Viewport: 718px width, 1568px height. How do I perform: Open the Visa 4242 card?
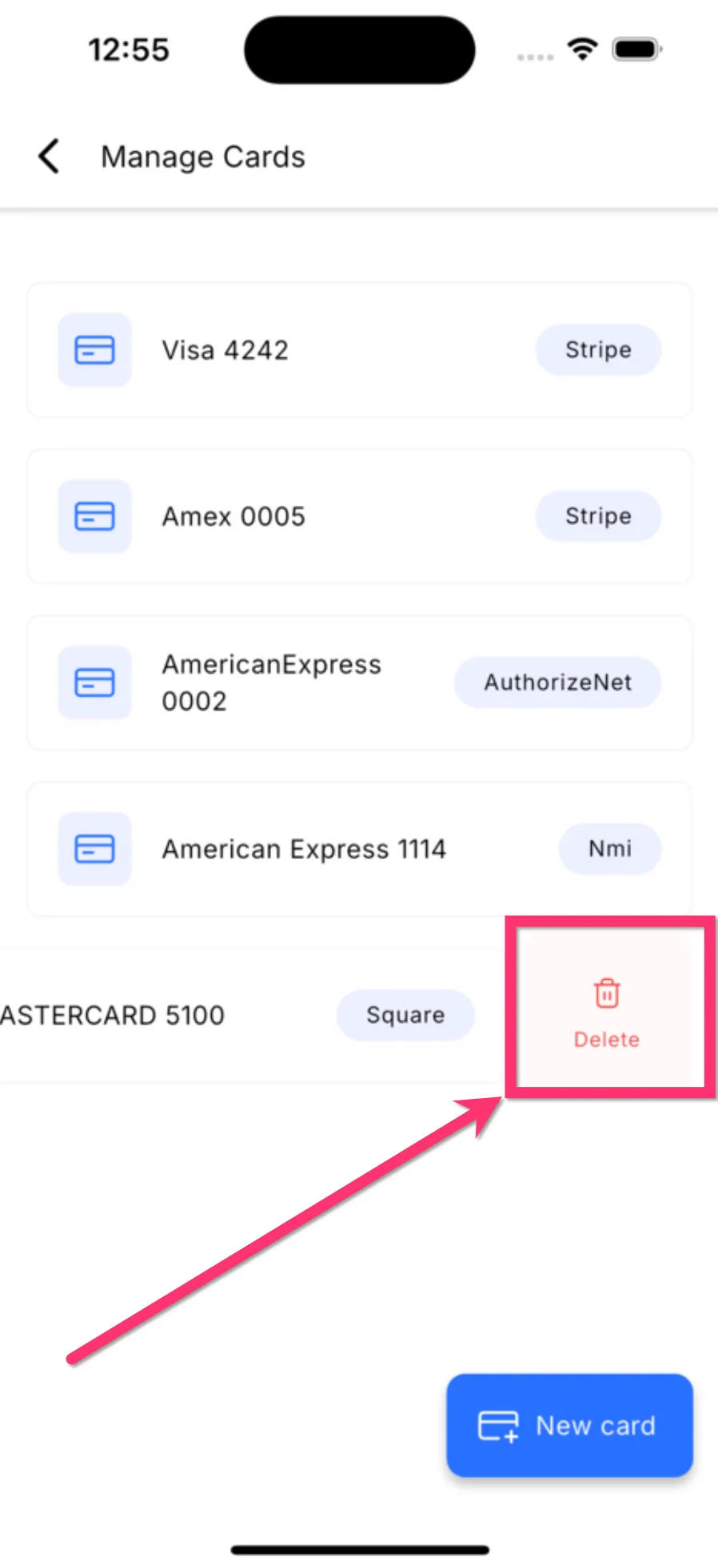tap(359, 350)
